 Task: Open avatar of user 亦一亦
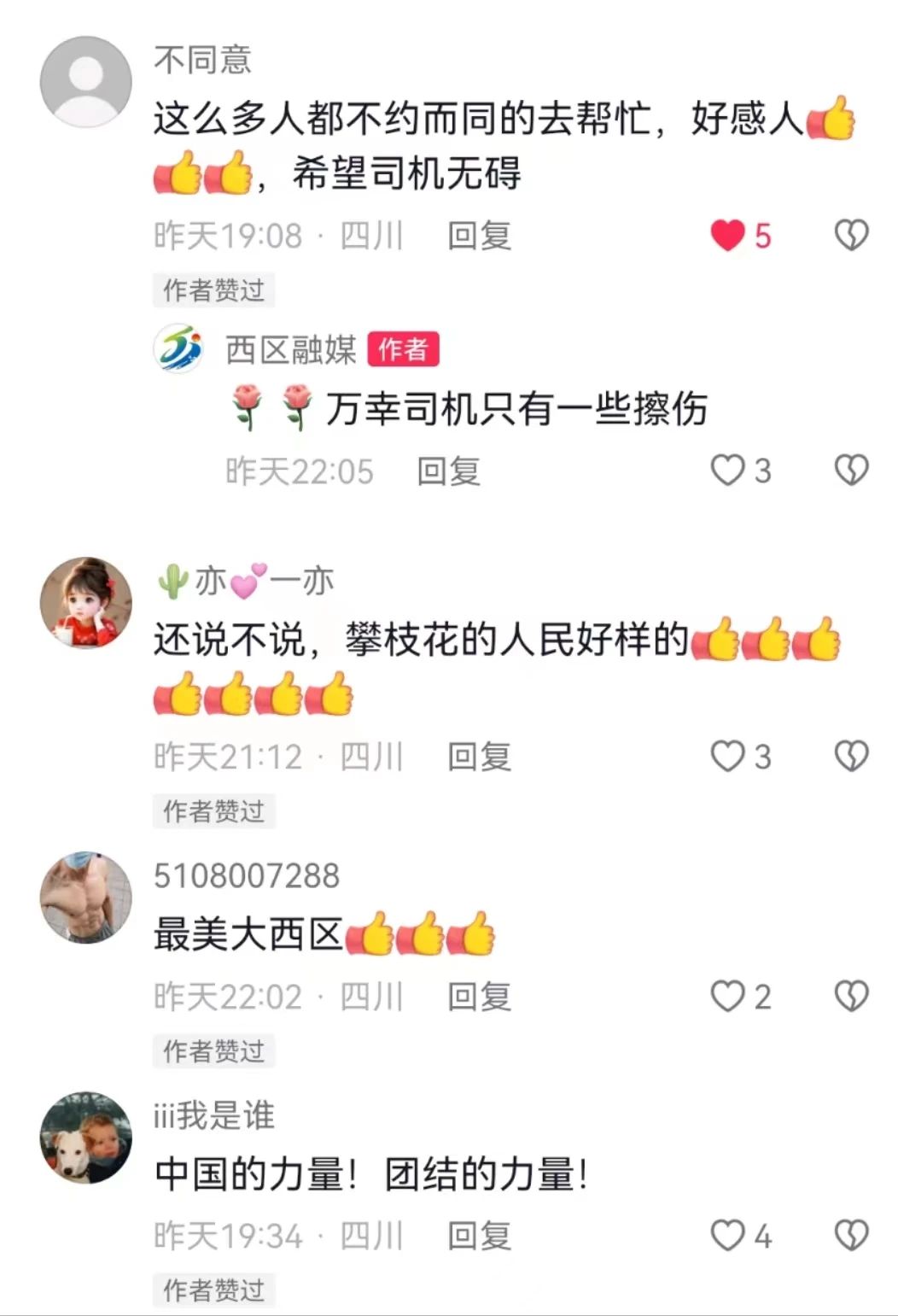[85, 603]
